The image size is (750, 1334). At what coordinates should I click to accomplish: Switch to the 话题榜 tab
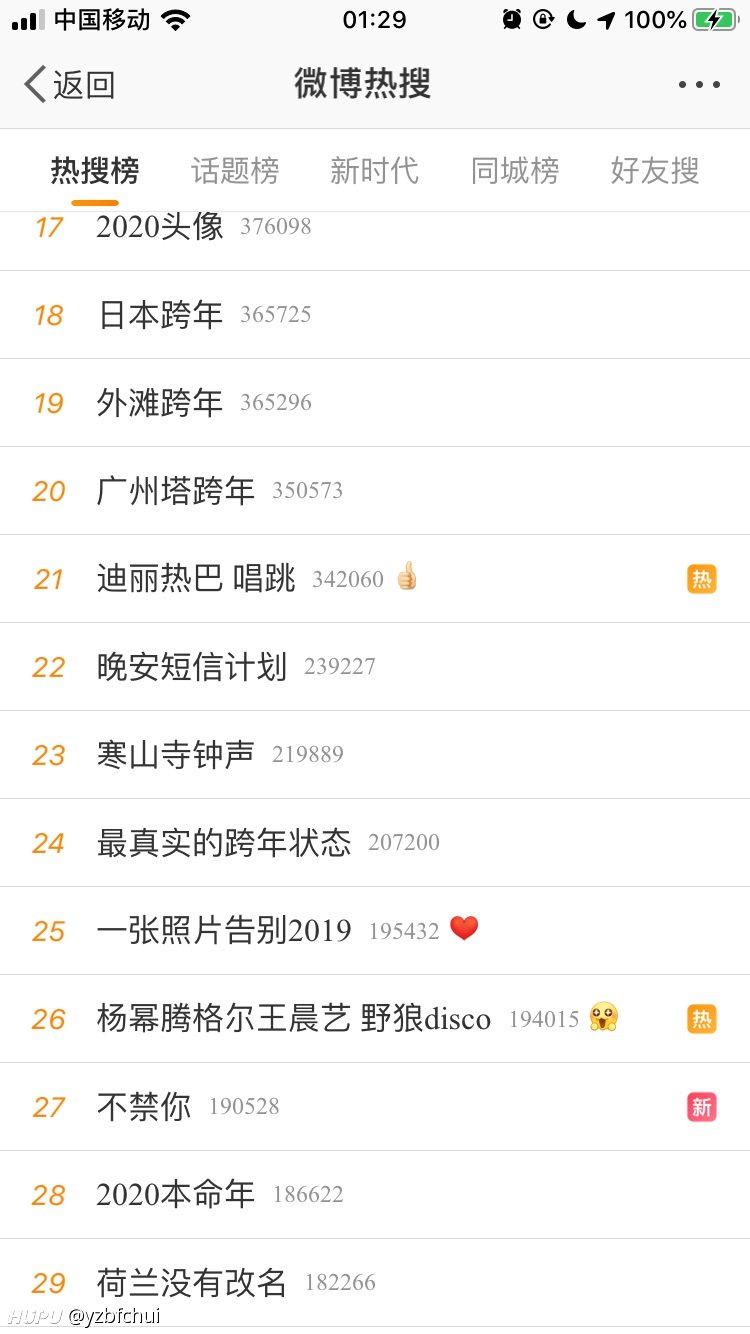click(x=235, y=171)
